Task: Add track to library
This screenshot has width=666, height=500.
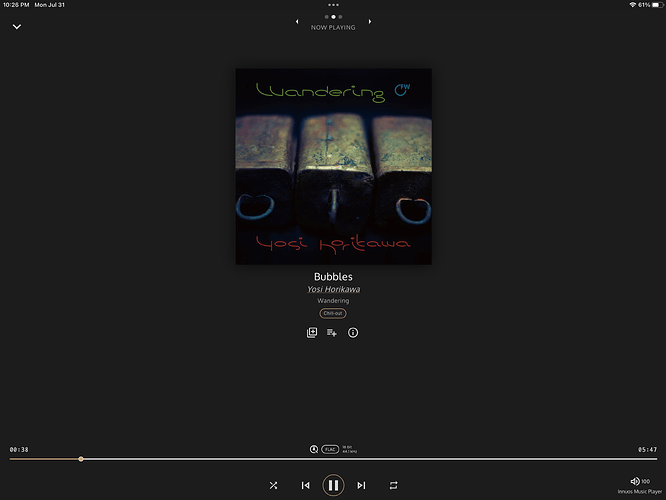Action: 312,332
